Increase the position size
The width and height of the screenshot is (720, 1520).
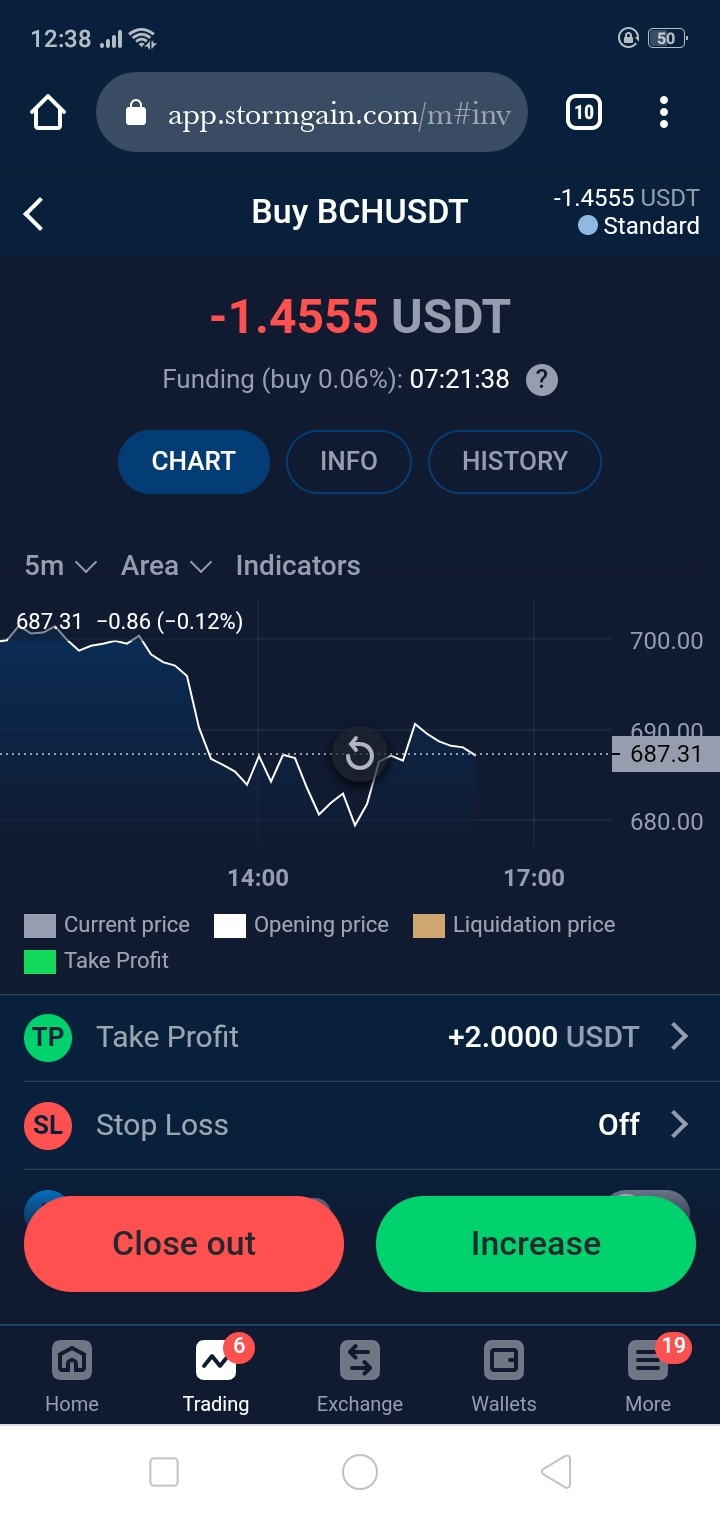(536, 1243)
